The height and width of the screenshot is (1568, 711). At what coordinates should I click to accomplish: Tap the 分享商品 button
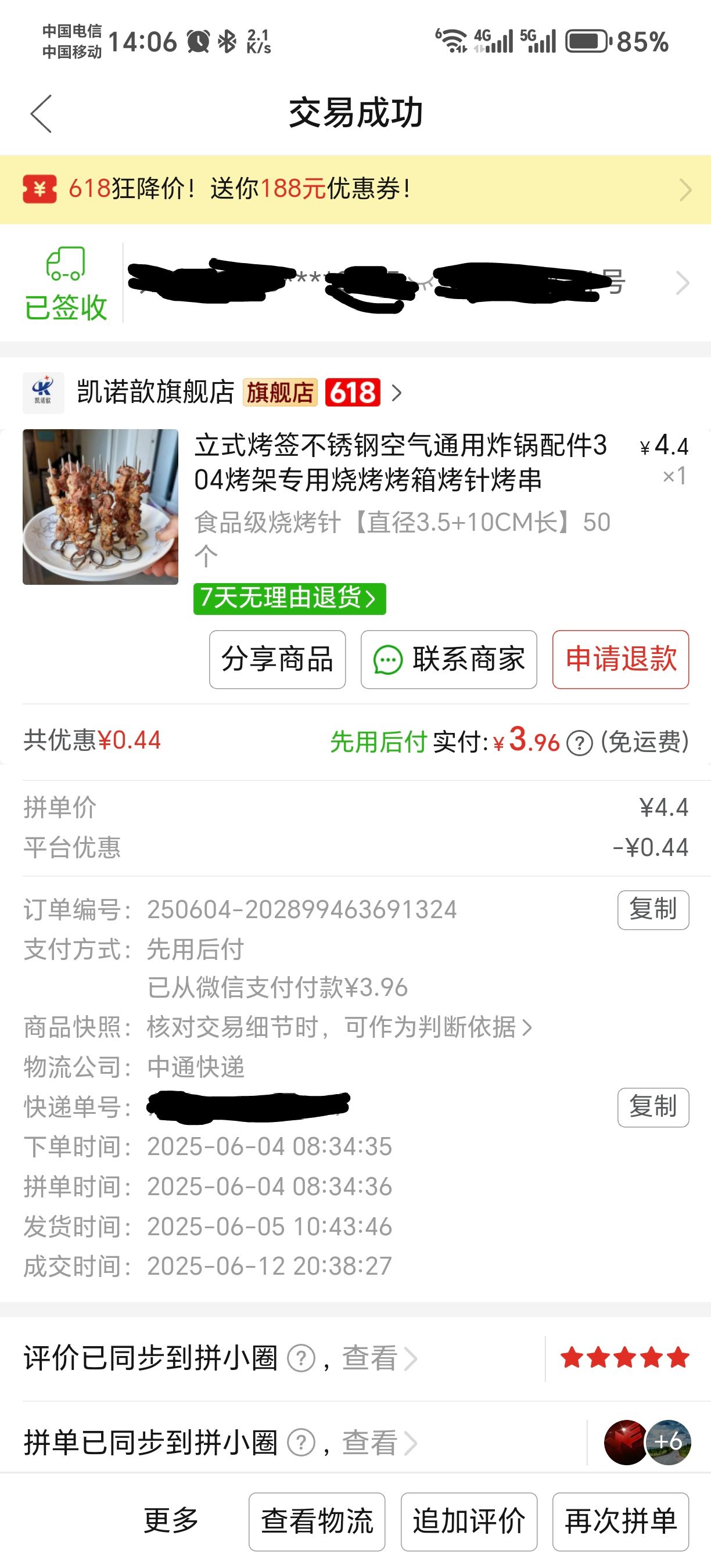pos(278,660)
